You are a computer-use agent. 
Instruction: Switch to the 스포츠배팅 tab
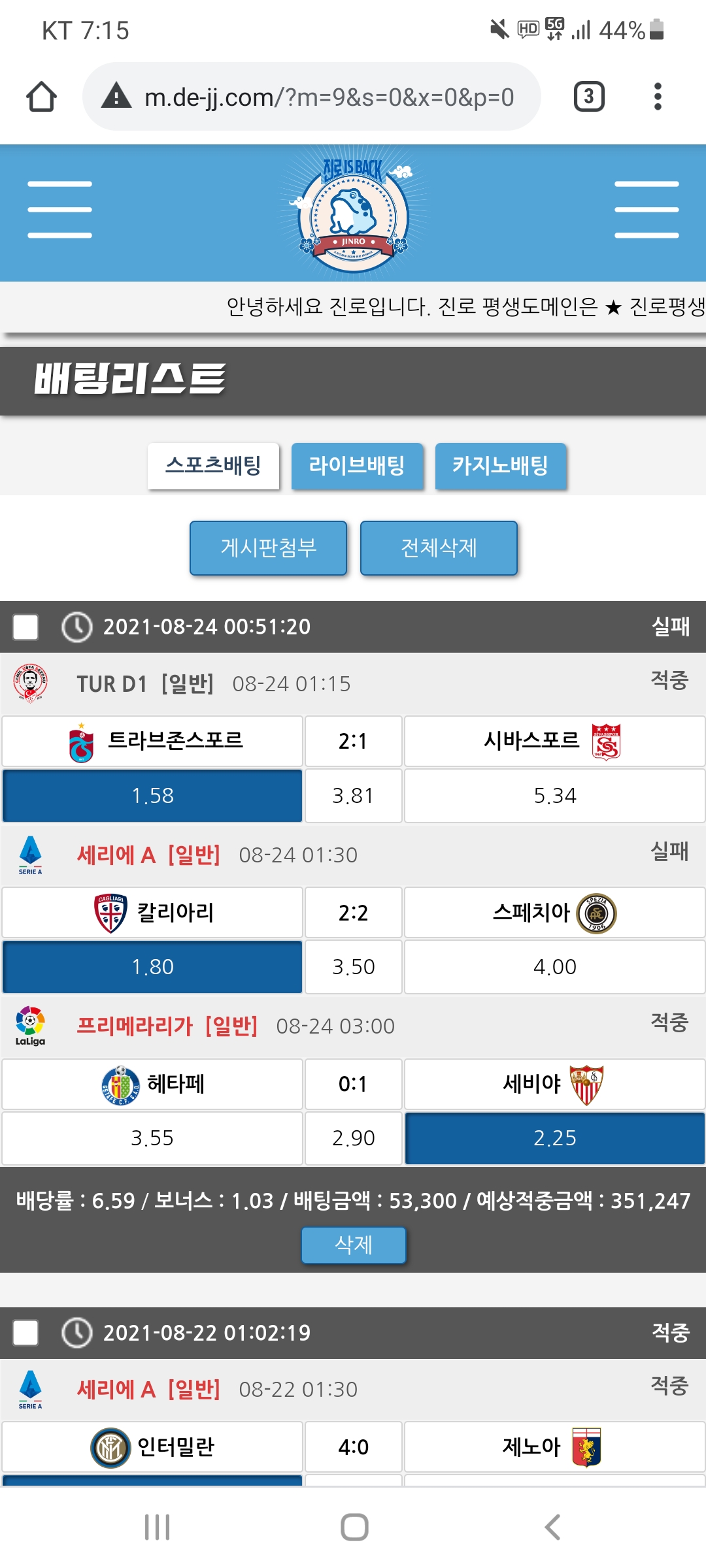point(213,466)
